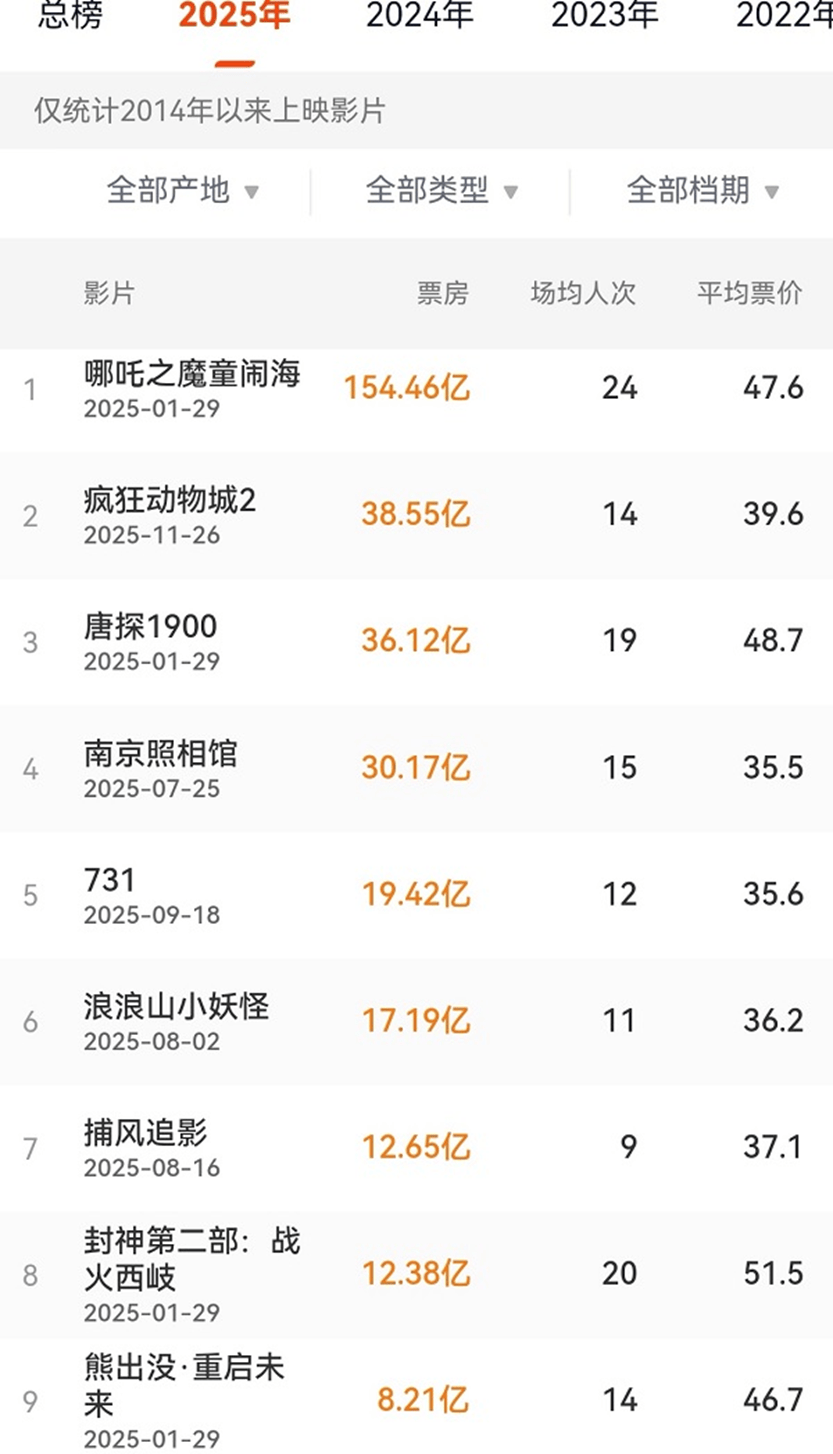The image size is (833, 1454).
Task: Open the 全部类型 filter dropdown
Action: tap(441, 190)
